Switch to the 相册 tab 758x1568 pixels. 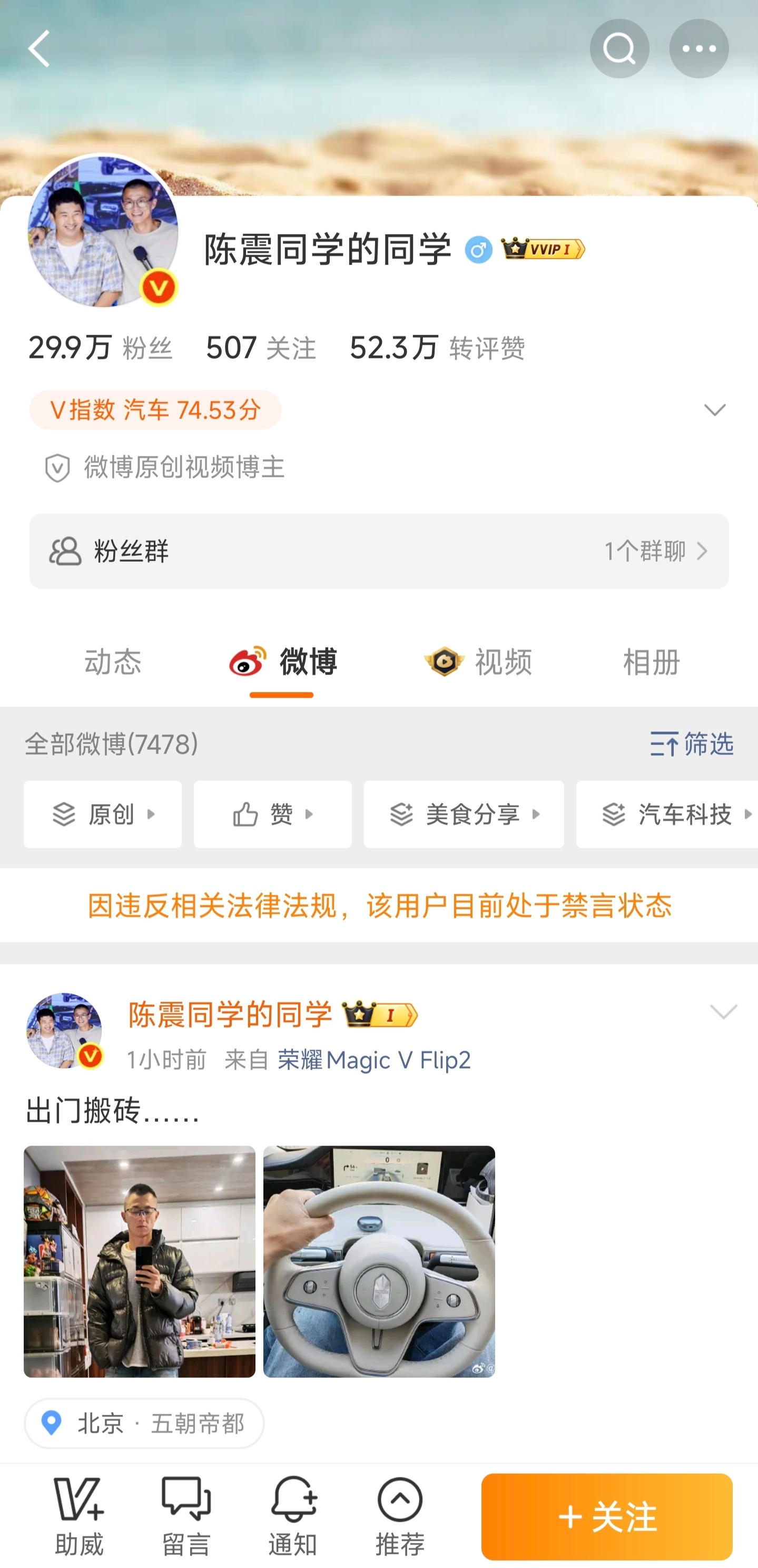click(652, 663)
